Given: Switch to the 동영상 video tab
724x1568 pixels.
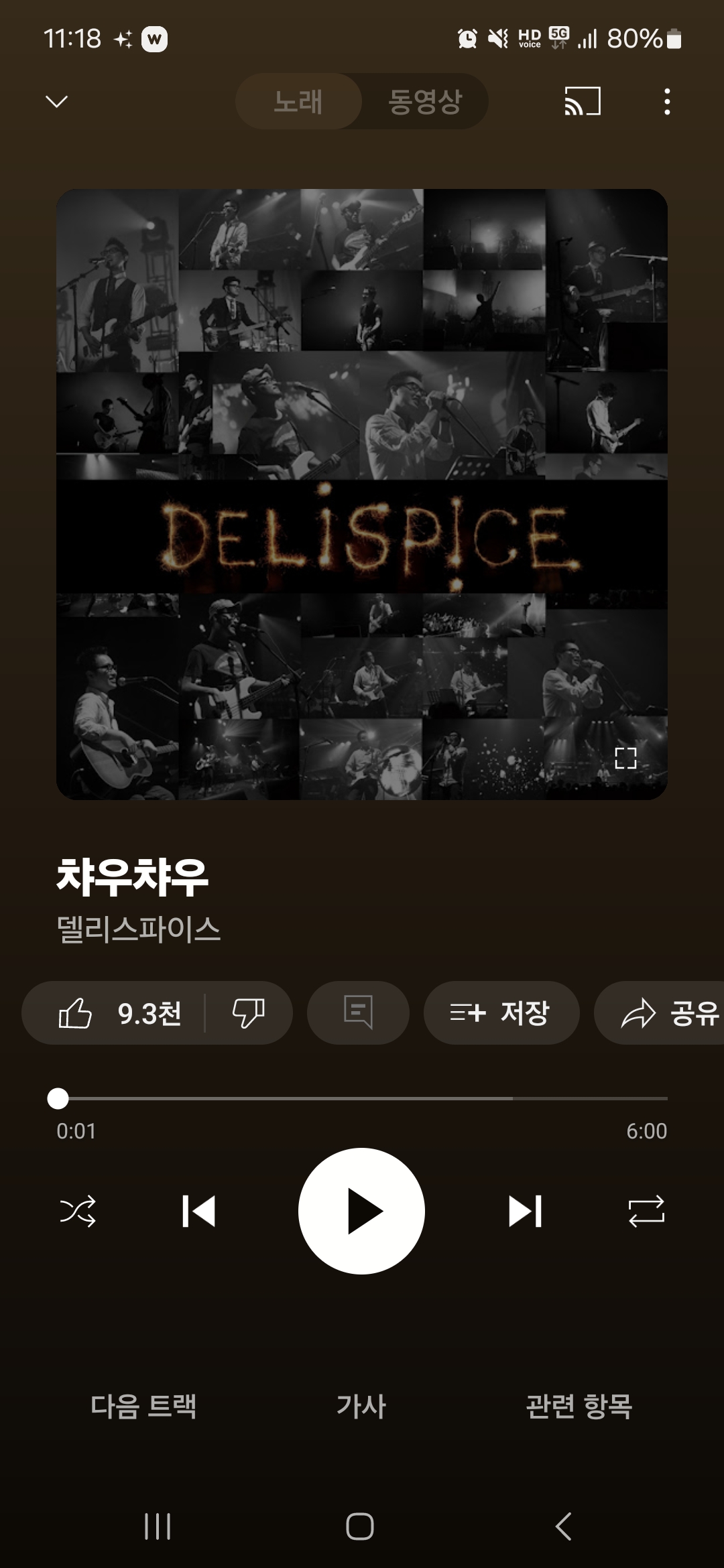Looking at the screenshot, I should tap(424, 102).
